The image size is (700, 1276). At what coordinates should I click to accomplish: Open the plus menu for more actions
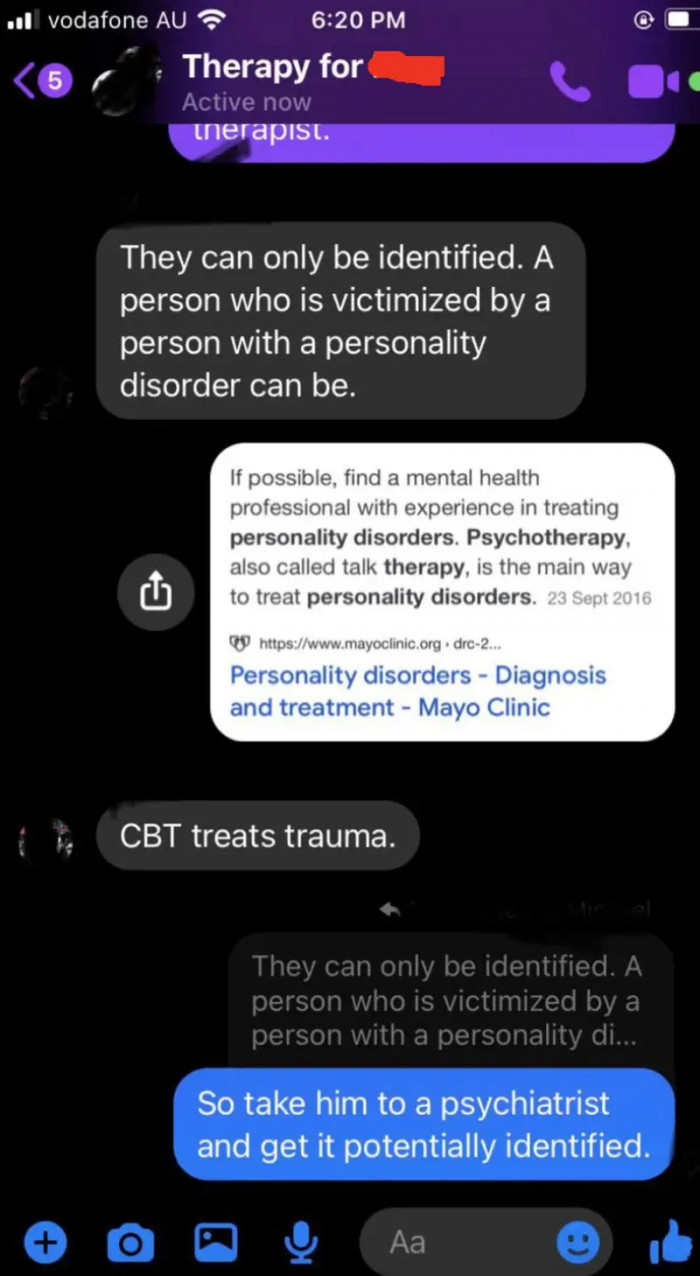pyautogui.click(x=44, y=1242)
